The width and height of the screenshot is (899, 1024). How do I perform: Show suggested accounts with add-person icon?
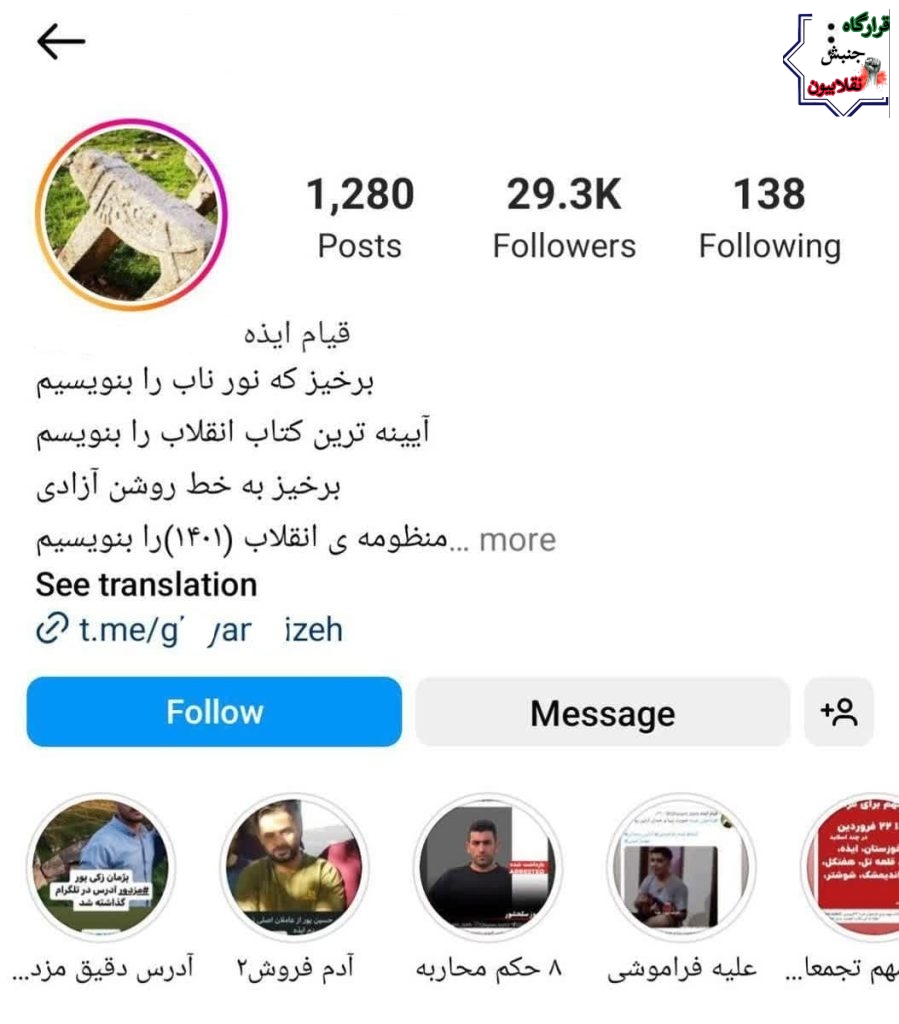(839, 712)
